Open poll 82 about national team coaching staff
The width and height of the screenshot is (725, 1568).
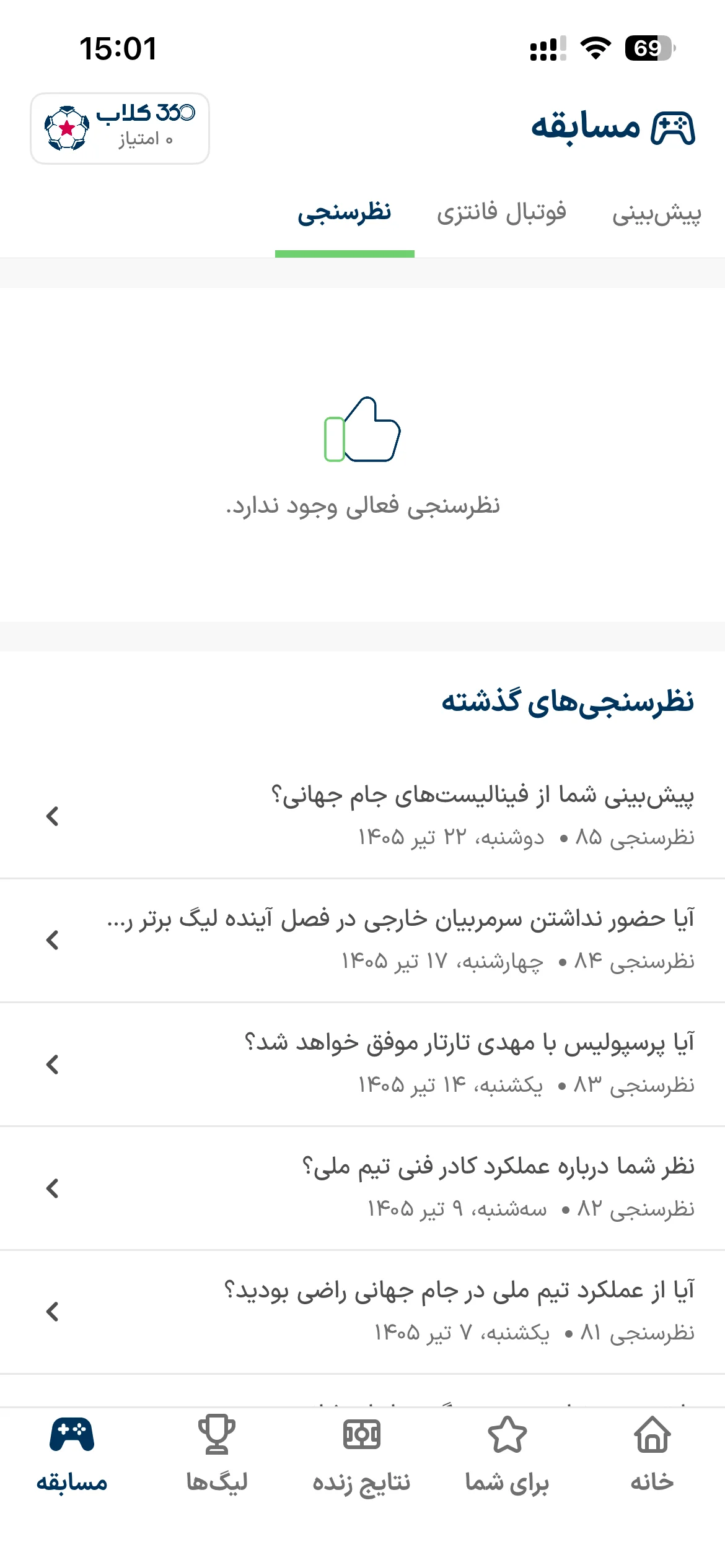(x=362, y=1188)
